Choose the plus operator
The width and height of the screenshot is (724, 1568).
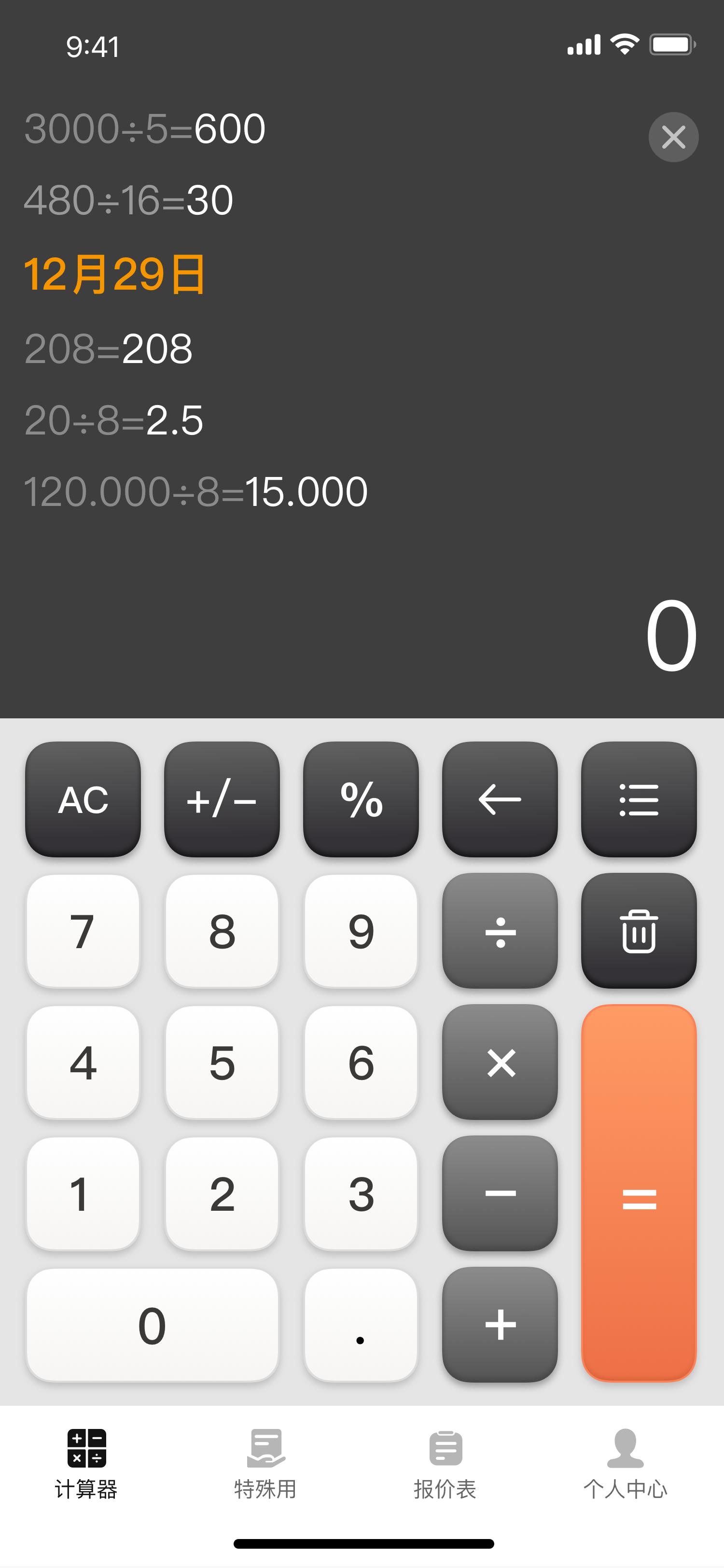pyautogui.click(x=500, y=1325)
